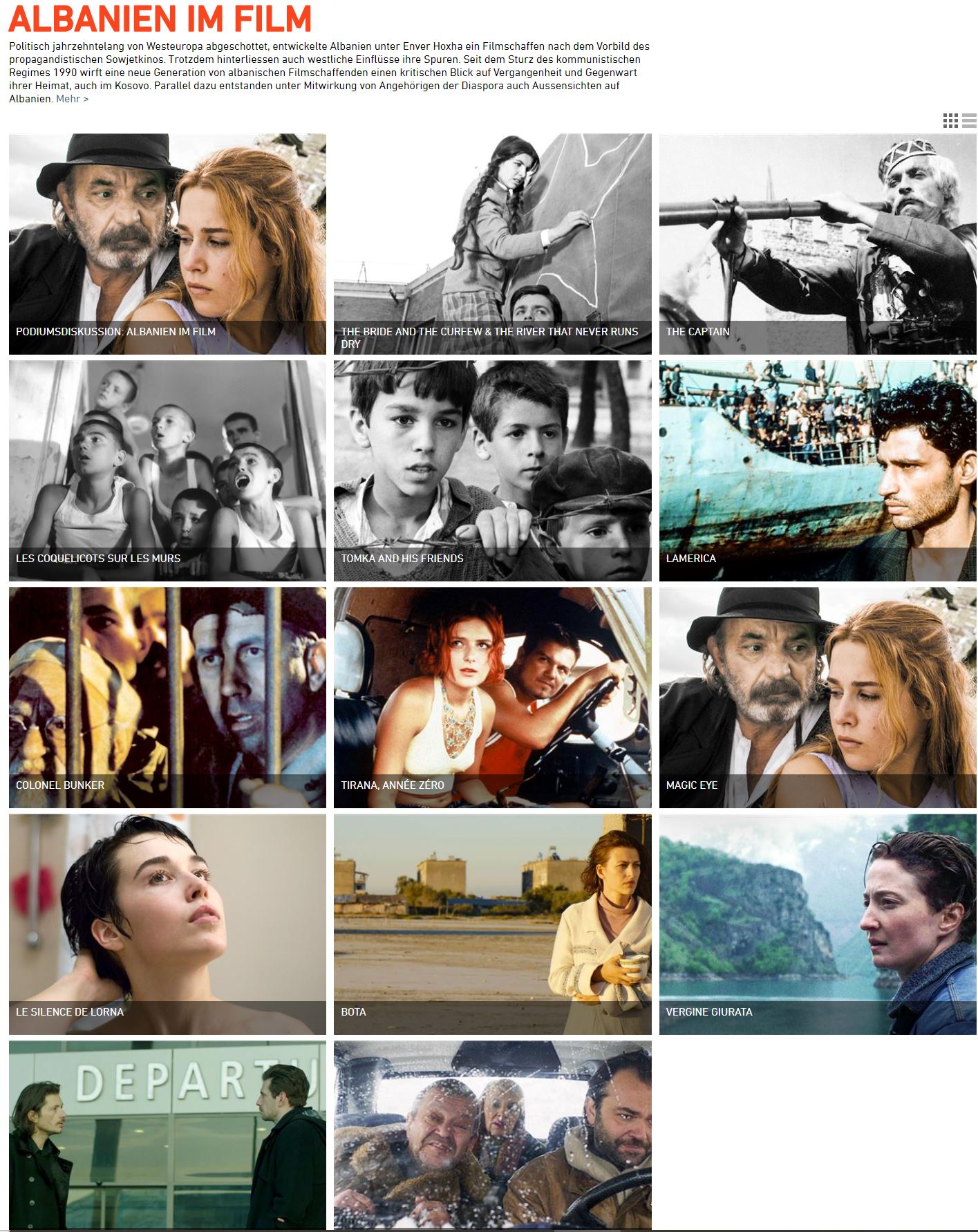Expand the description via Mehr link

(x=73, y=99)
